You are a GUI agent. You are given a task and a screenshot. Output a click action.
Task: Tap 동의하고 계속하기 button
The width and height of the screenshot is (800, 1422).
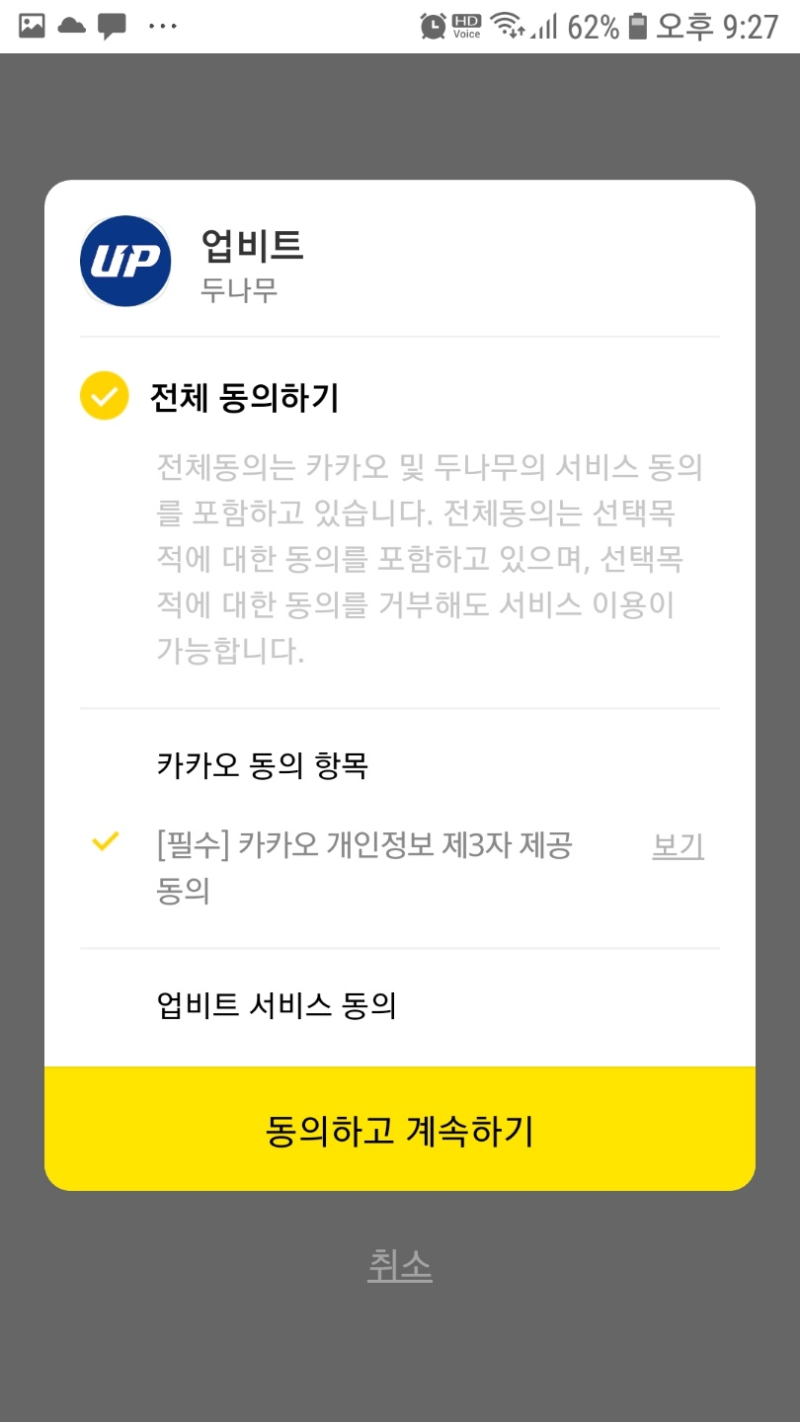coord(400,1130)
